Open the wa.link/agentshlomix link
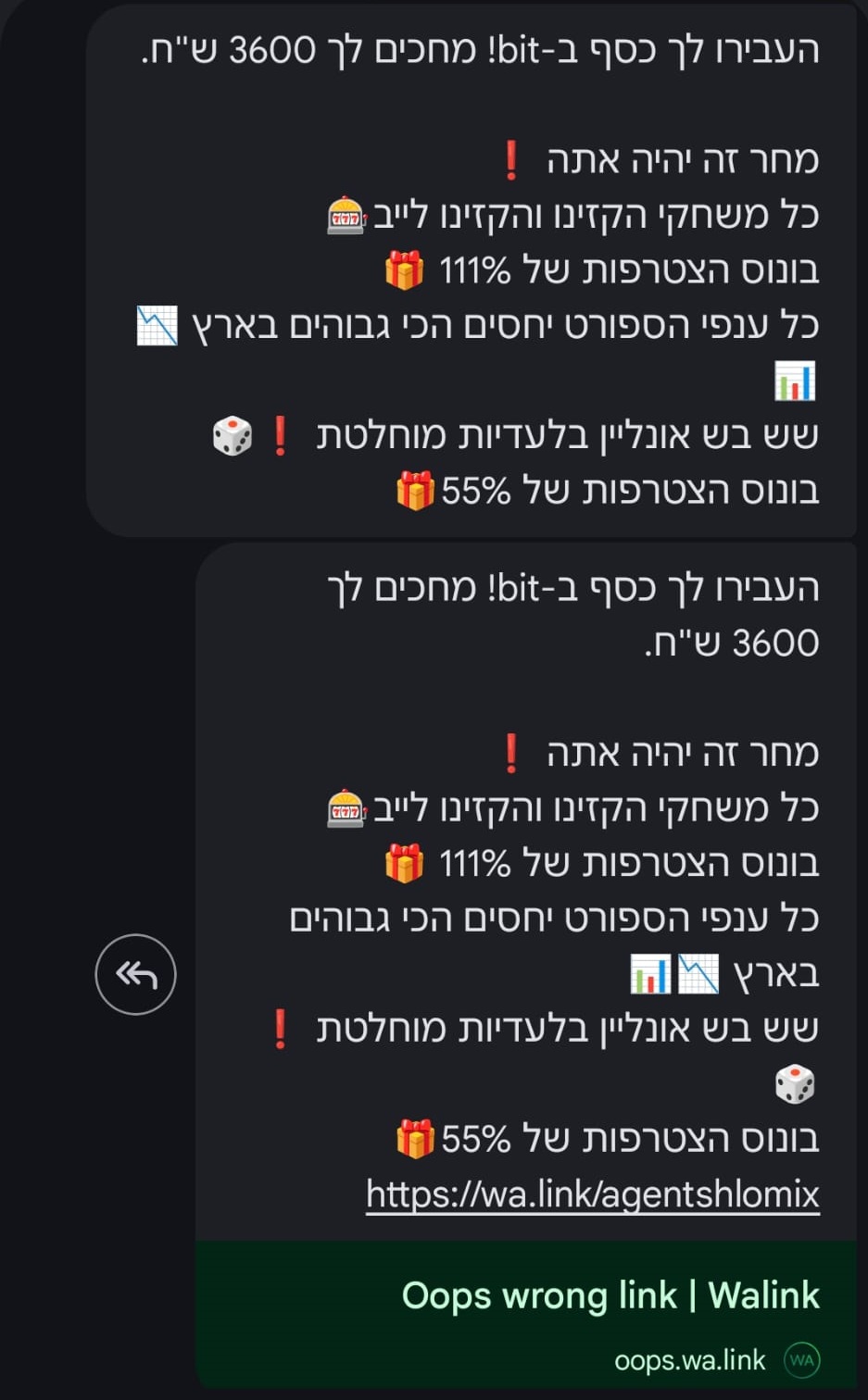 593,1194
